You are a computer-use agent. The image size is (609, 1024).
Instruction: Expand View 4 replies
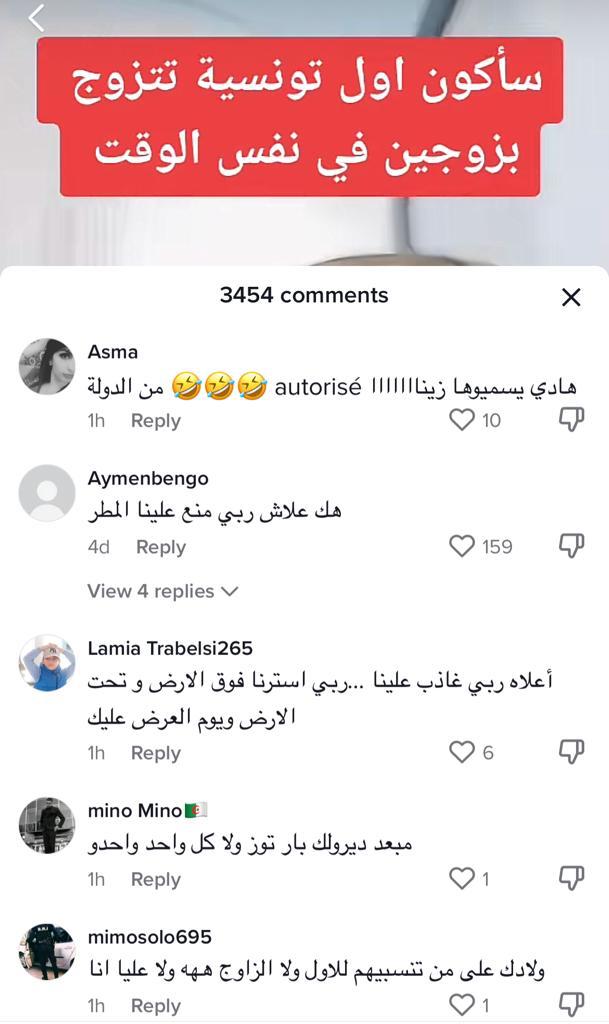click(x=163, y=591)
